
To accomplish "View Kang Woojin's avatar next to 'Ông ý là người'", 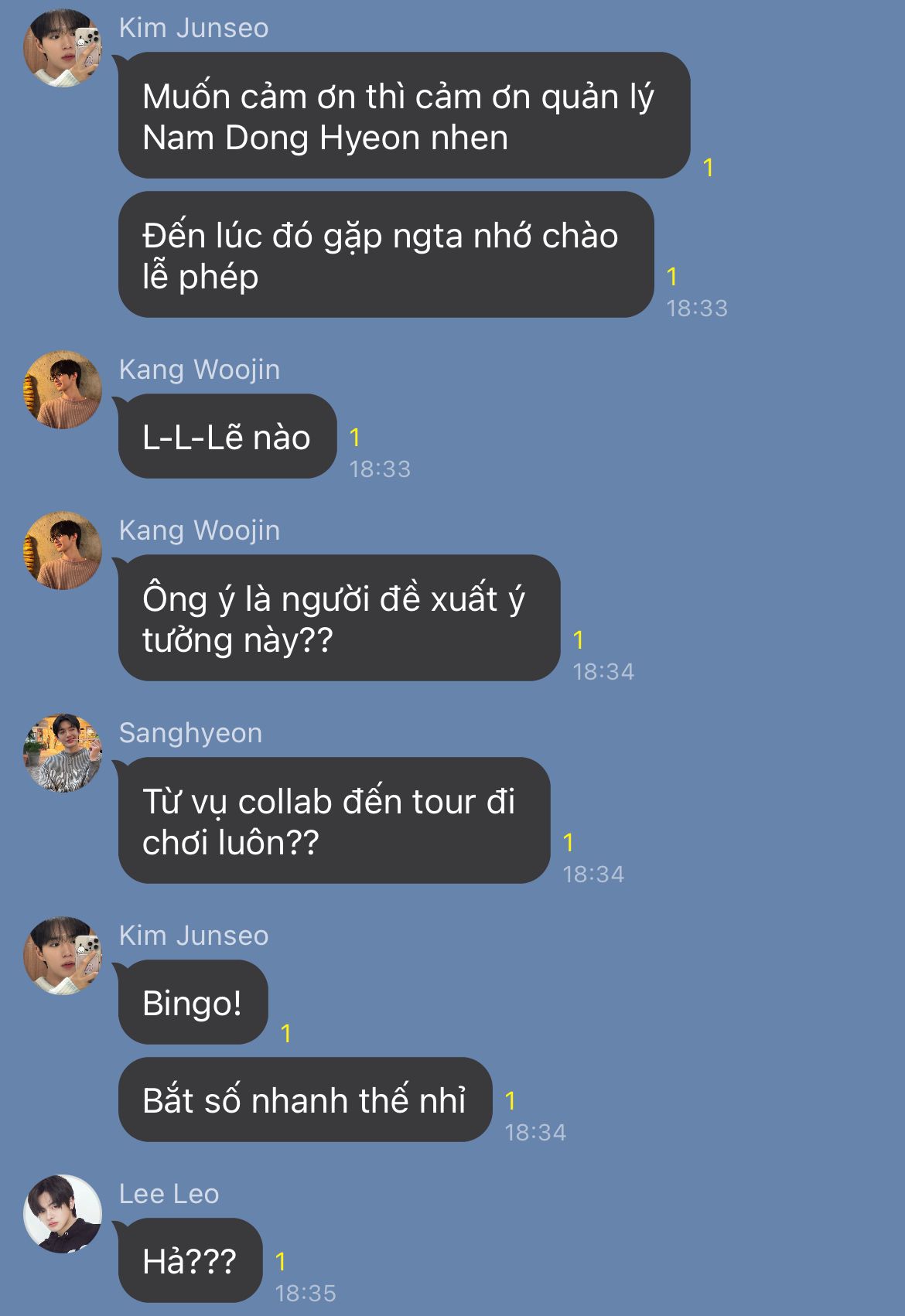I will (x=63, y=551).
